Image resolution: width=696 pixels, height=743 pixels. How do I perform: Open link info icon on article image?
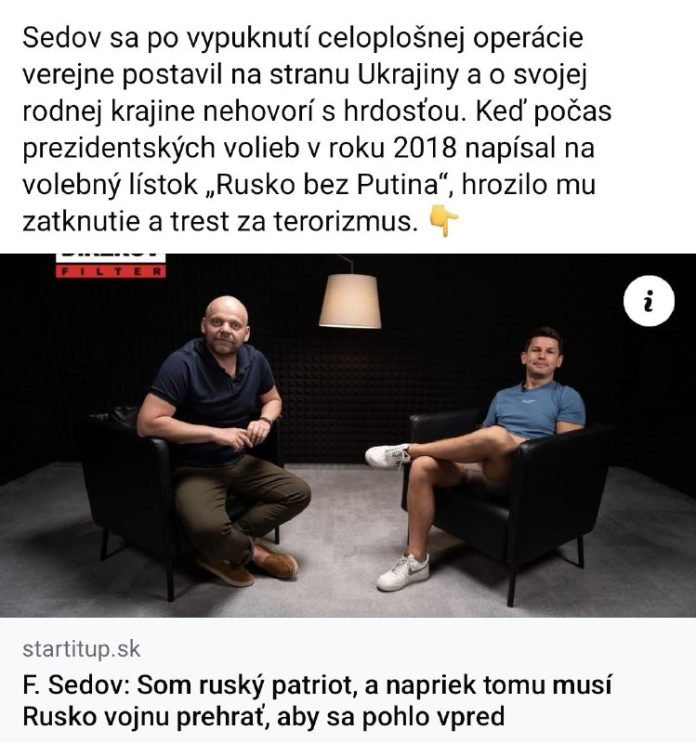[648, 300]
